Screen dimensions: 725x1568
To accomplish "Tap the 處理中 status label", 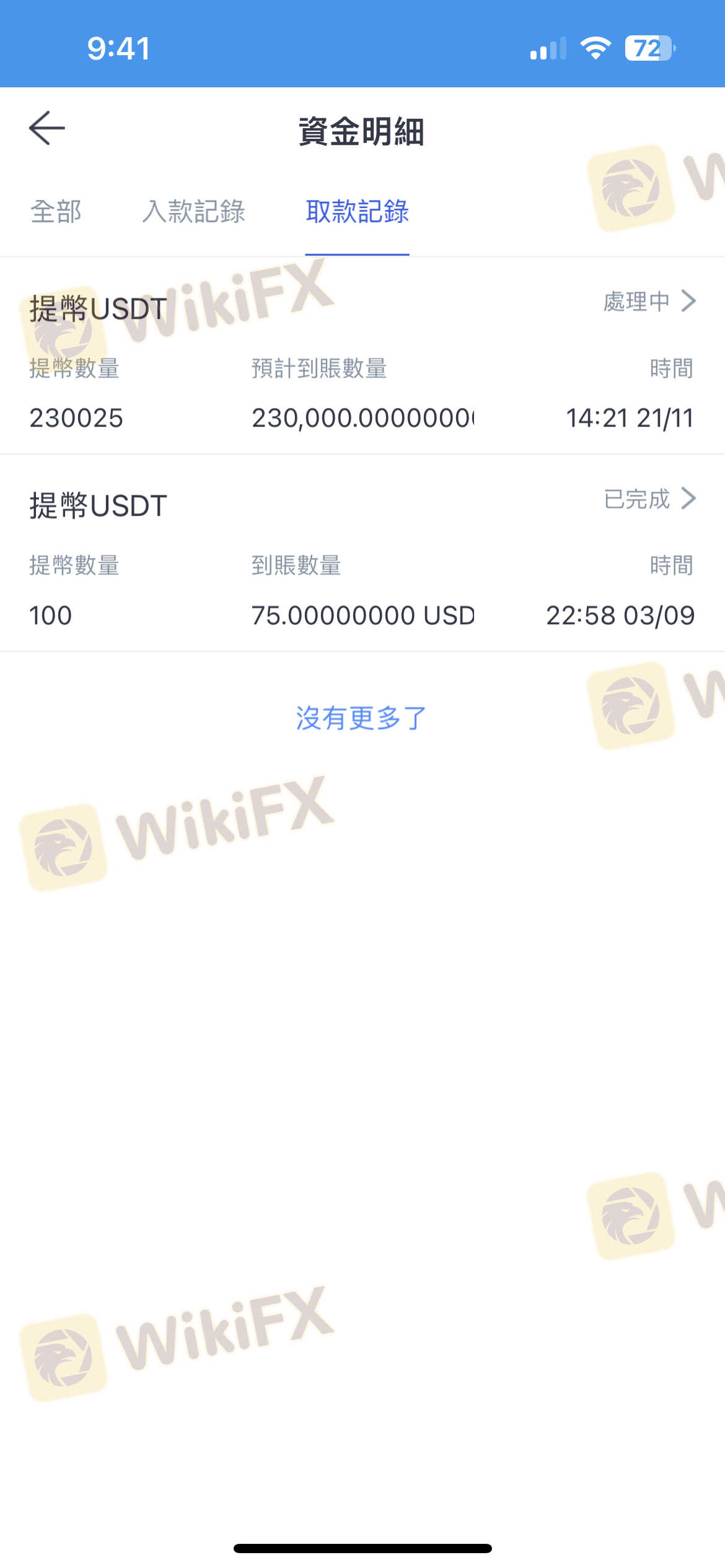I will point(637,301).
